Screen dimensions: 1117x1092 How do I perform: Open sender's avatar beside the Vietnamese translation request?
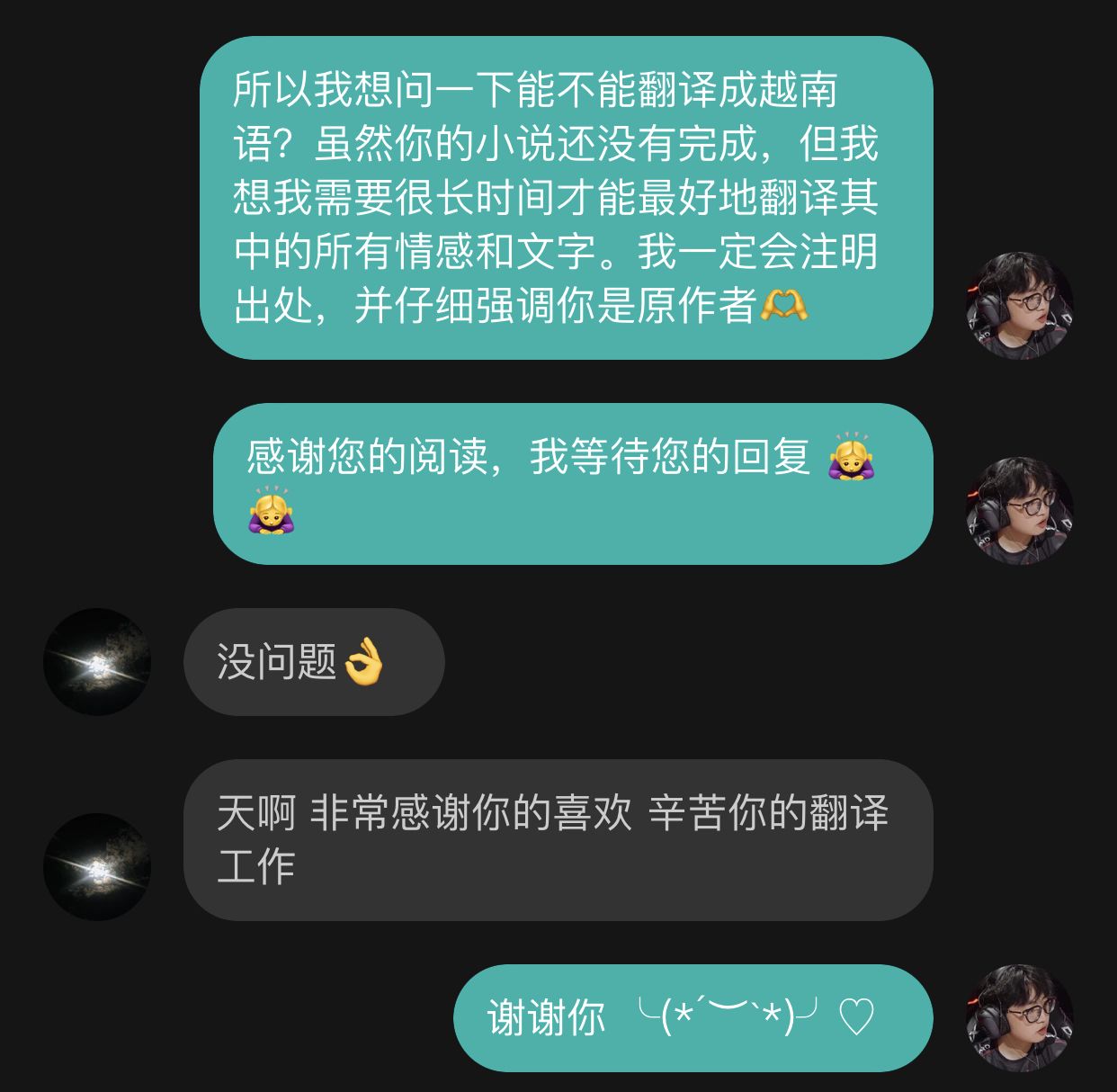(x=1020, y=305)
